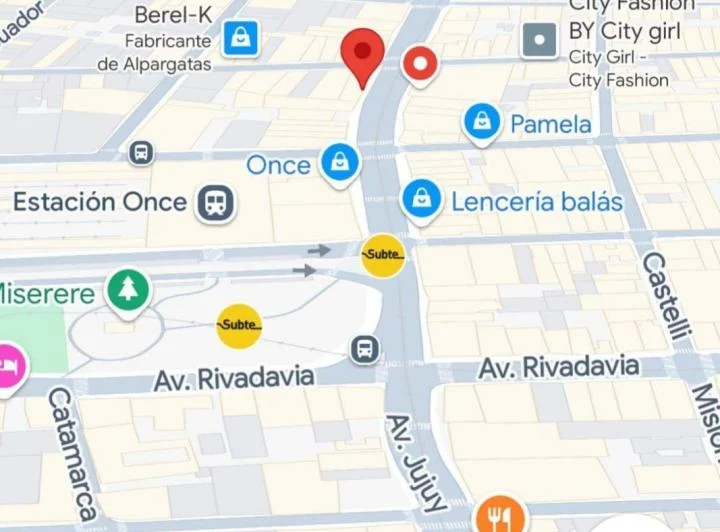Select the Pamela shopping pin
The height and width of the screenshot is (532, 720).
point(482,123)
